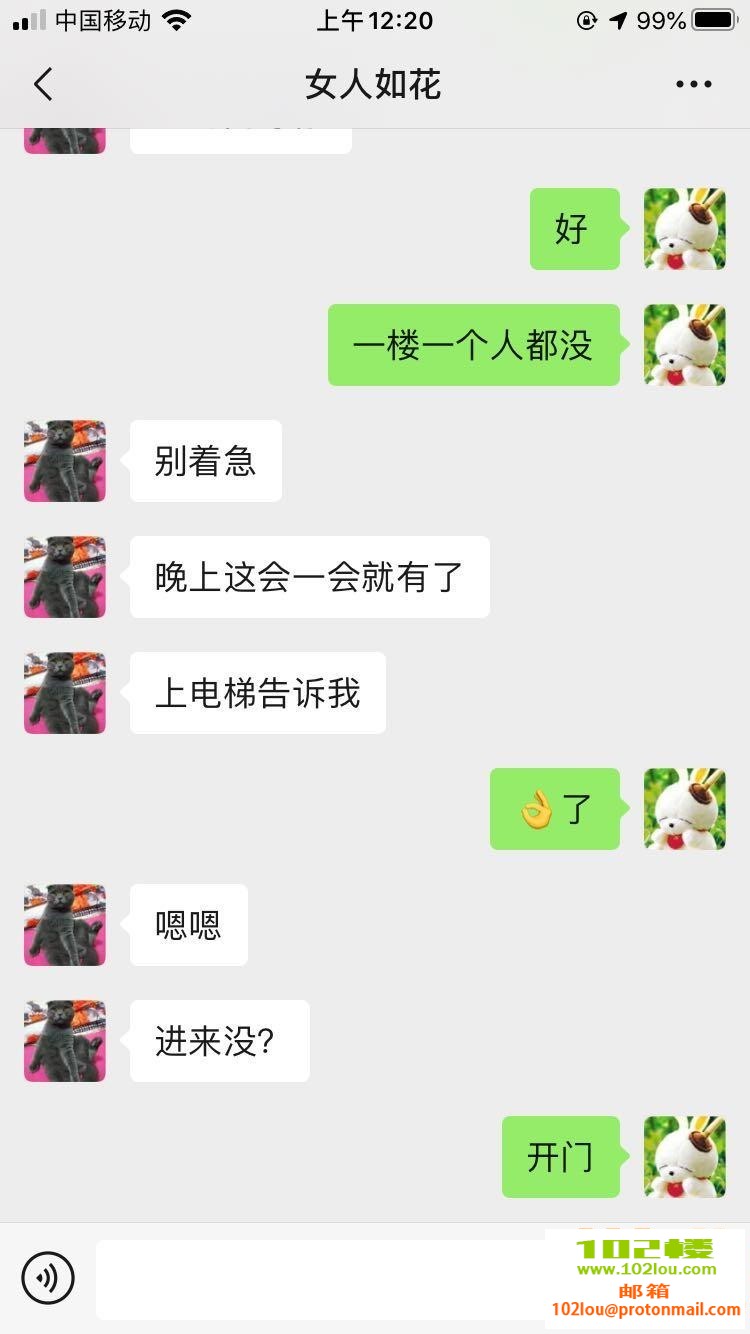Tap the rabbit avatar beside 好
750x1334 pixels.
click(684, 229)
